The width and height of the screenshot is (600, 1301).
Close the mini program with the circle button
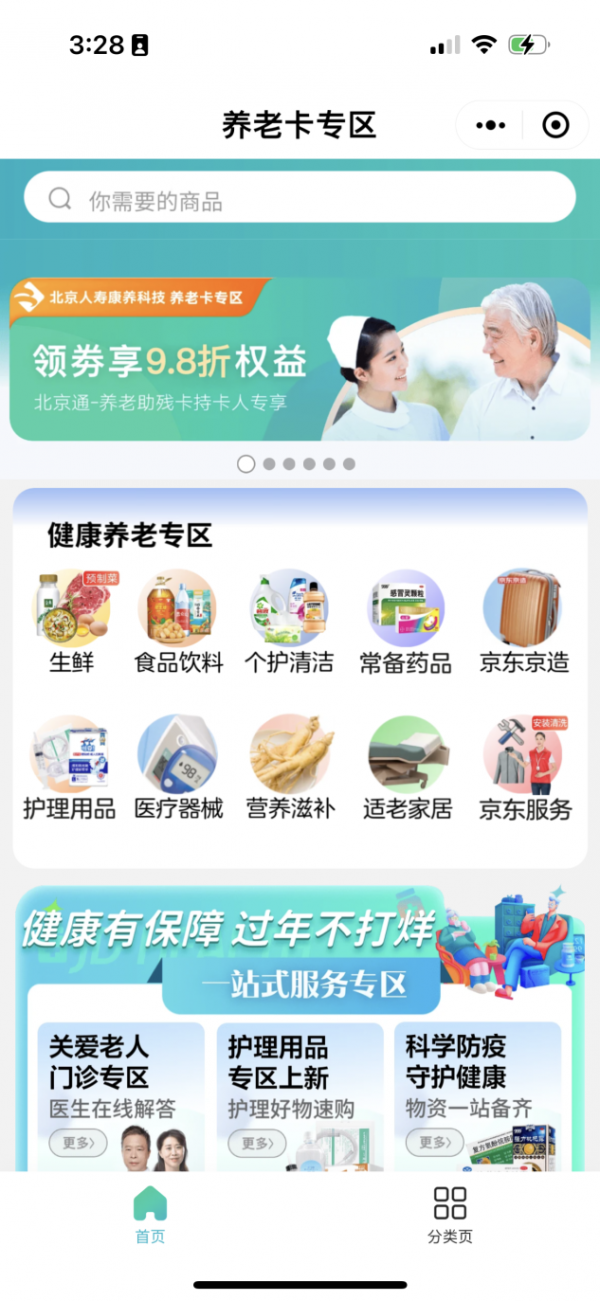[555, 125]
